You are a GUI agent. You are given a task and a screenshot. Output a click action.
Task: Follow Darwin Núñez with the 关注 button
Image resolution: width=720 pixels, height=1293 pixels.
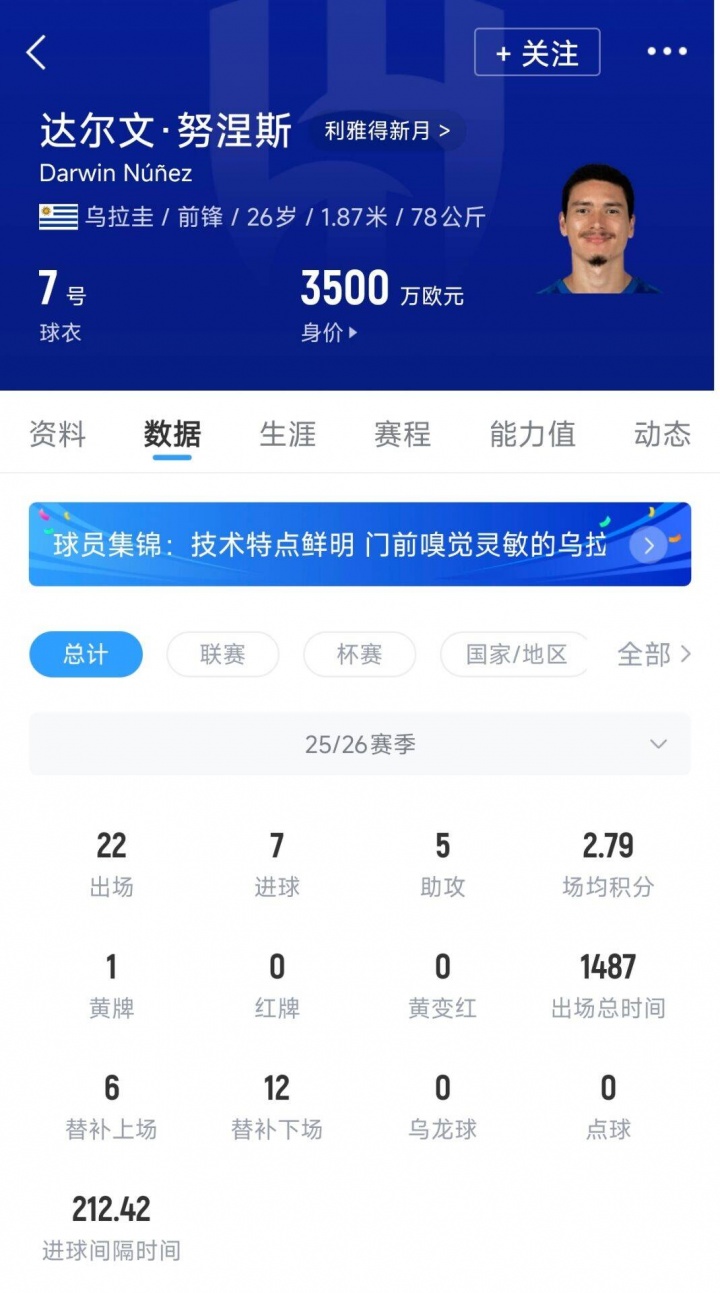(537, 53)
